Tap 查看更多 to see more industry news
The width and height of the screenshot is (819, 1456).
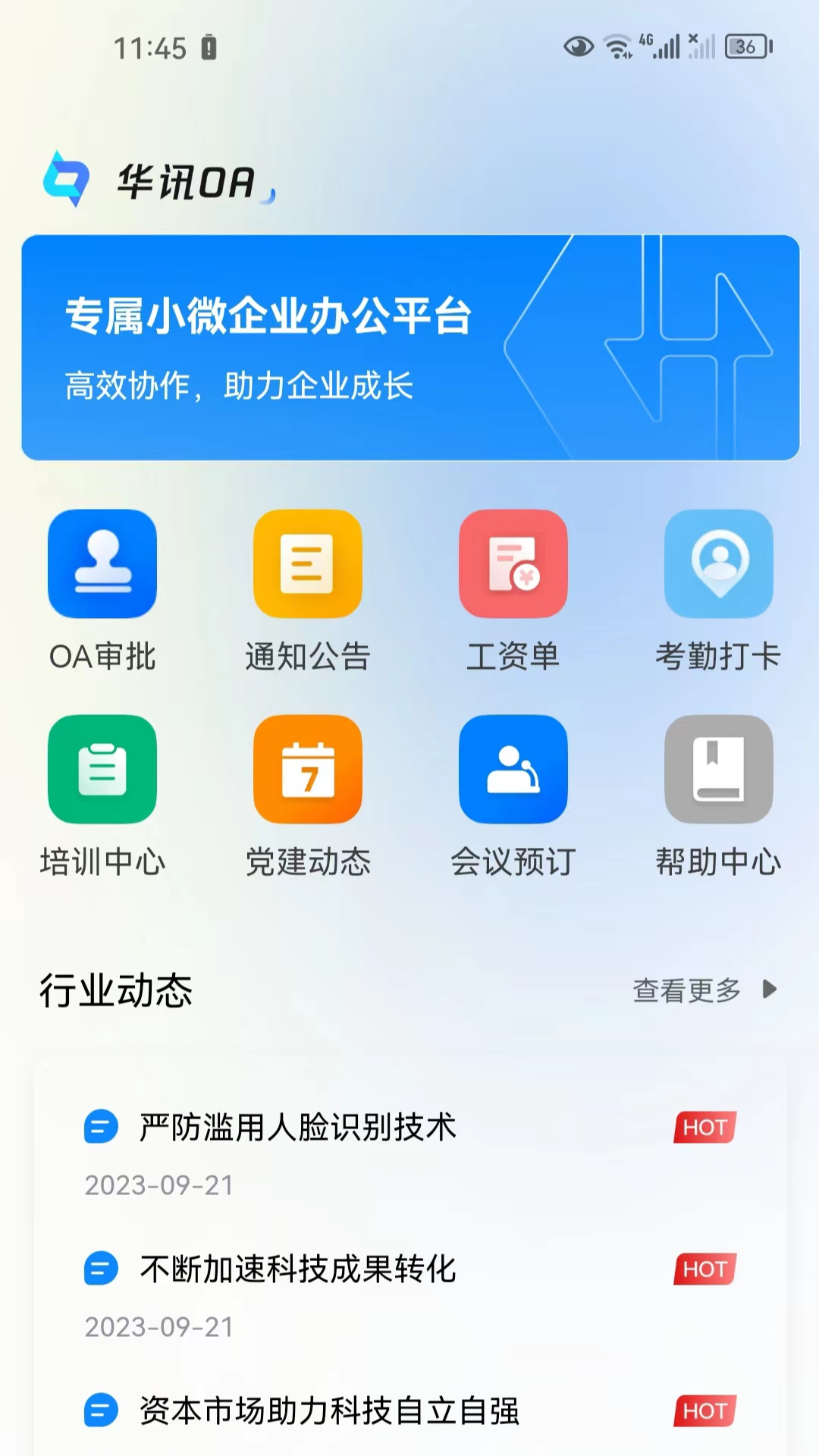click(704, 990)
